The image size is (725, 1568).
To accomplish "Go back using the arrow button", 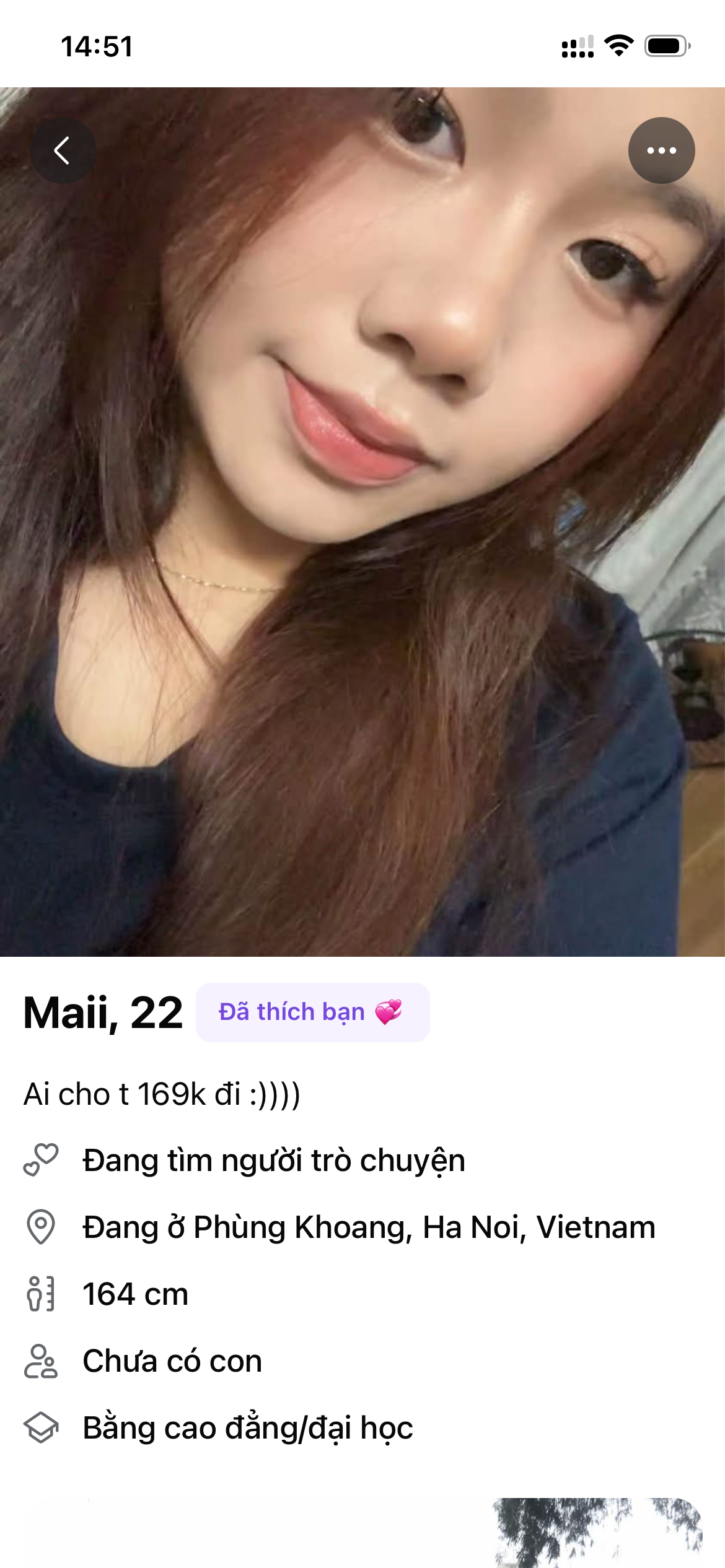I will [x=63, y=150].
